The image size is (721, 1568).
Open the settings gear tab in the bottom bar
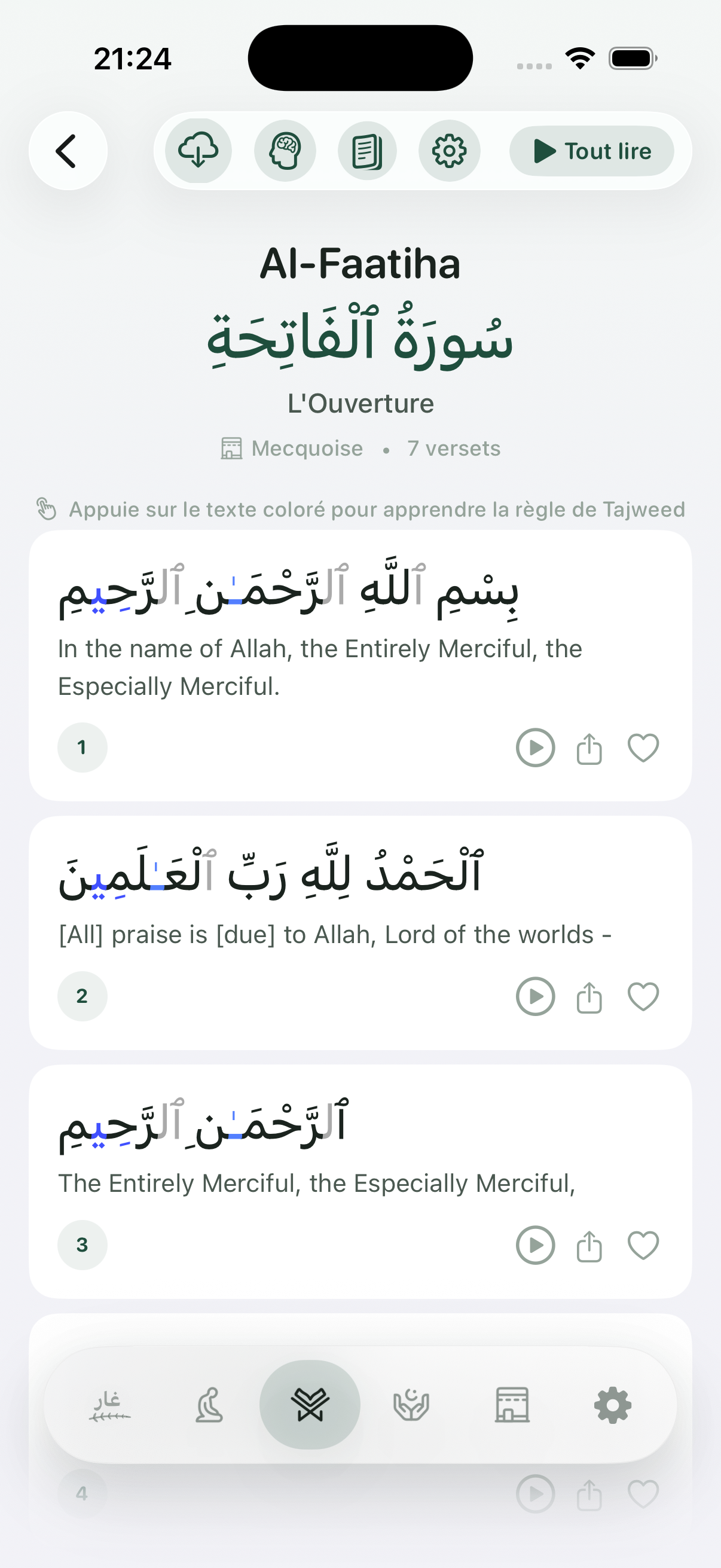pyautogui.click(x=613, y=1405)
